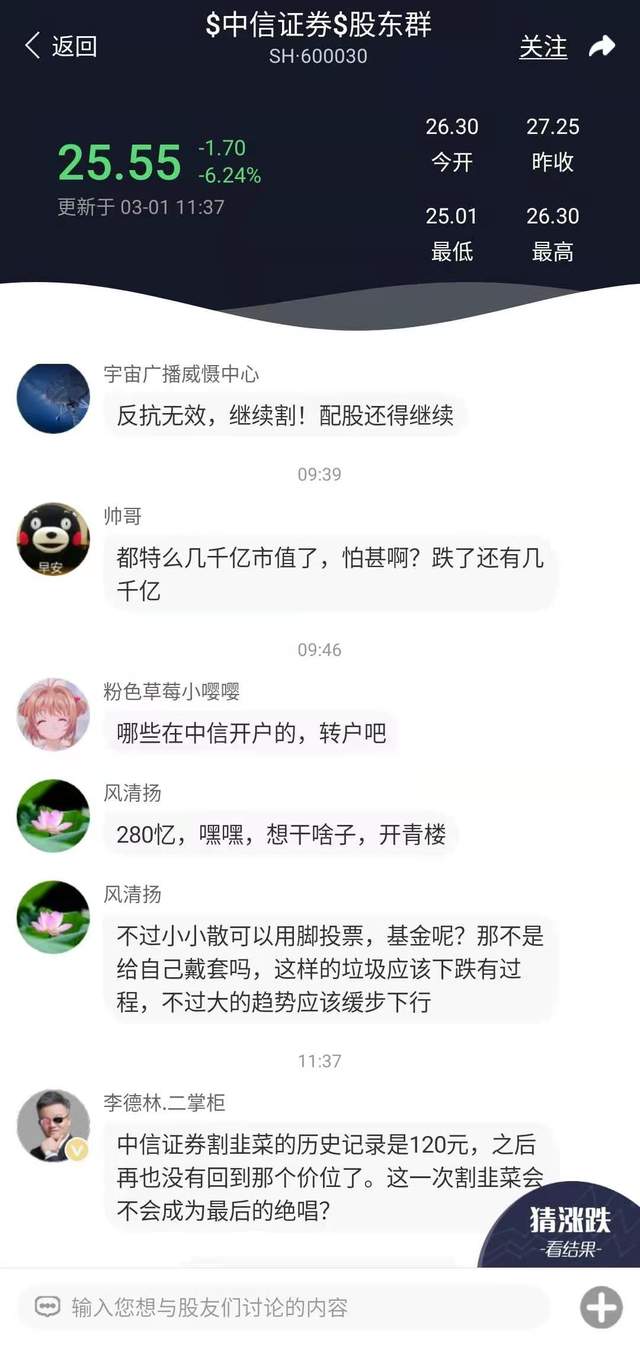Share this stock group
This screenshot has width=640, height=1347.
[602, 46]
